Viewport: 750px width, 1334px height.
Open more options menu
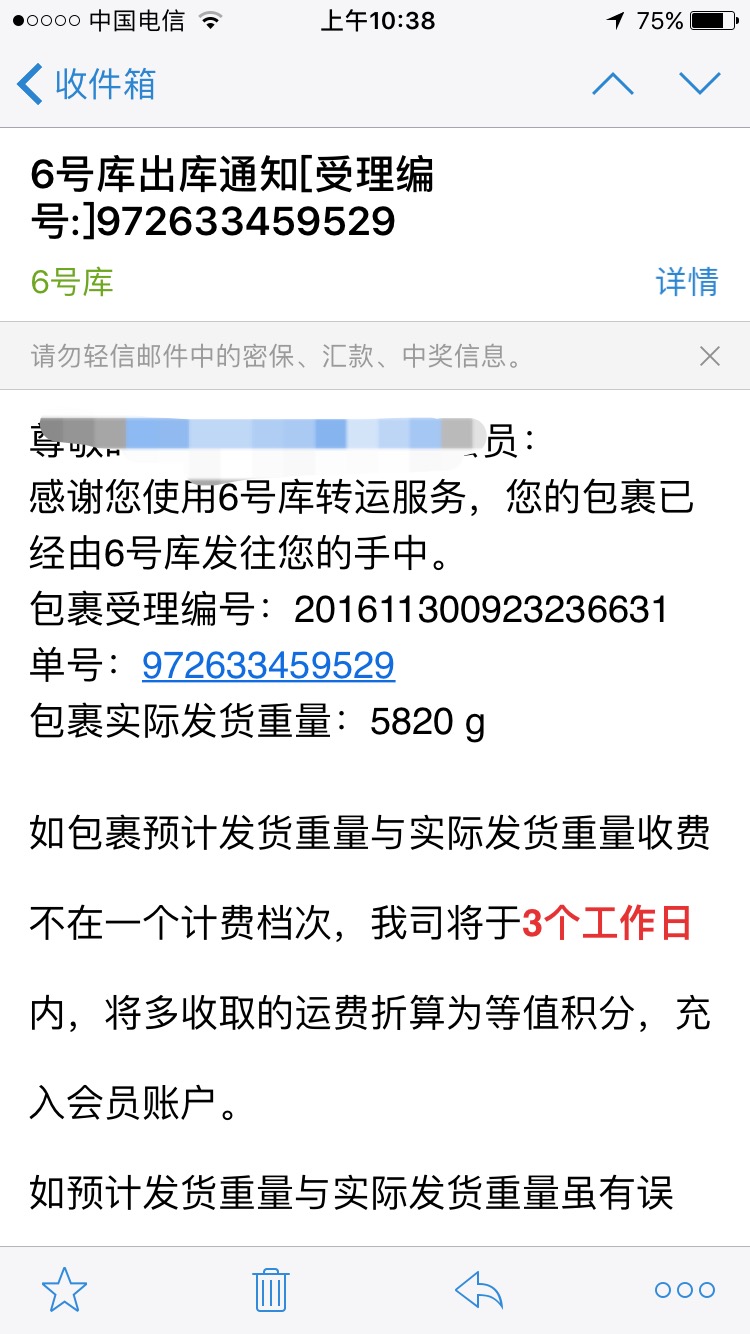pyautogui.click(x=685, y=1290)
